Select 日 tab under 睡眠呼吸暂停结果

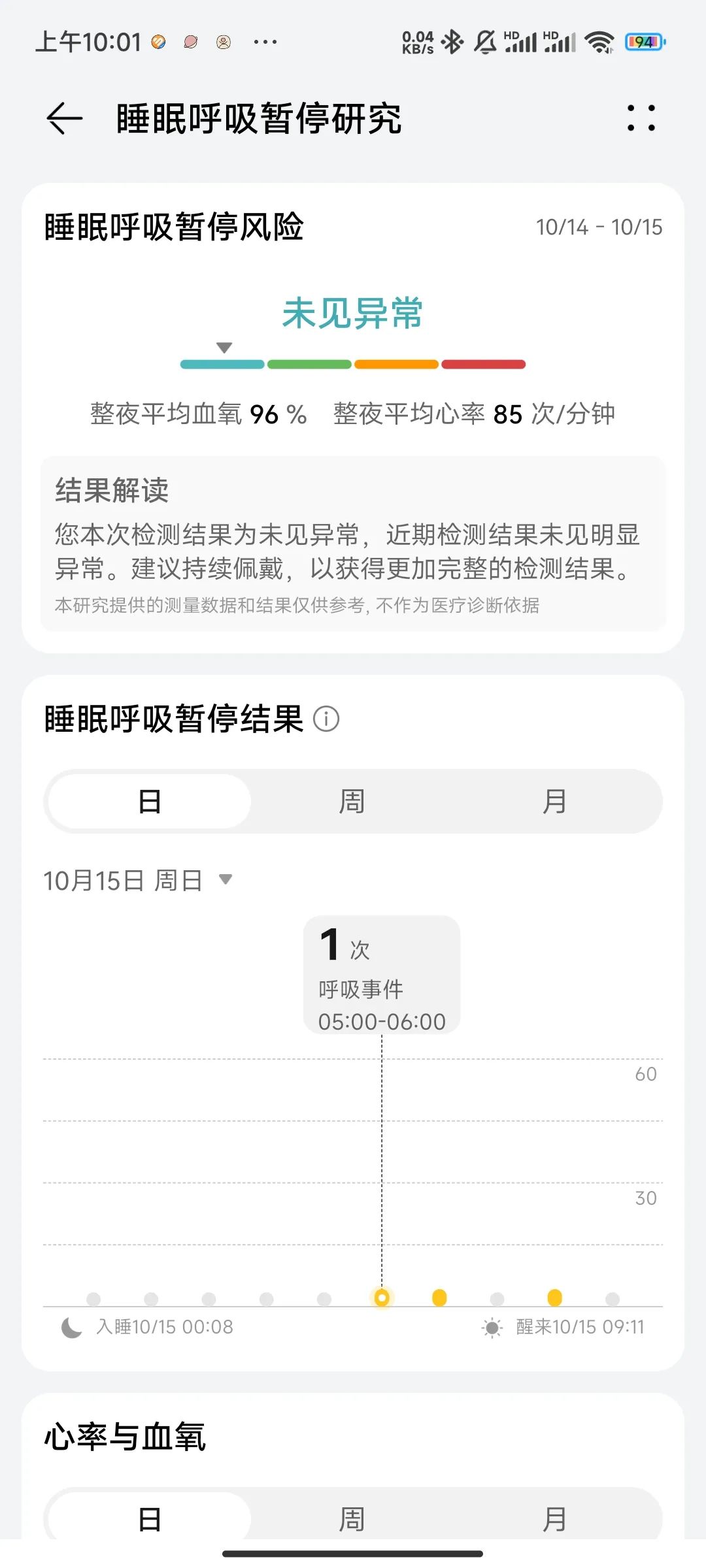pyautogui.click(x=150, y=801)
